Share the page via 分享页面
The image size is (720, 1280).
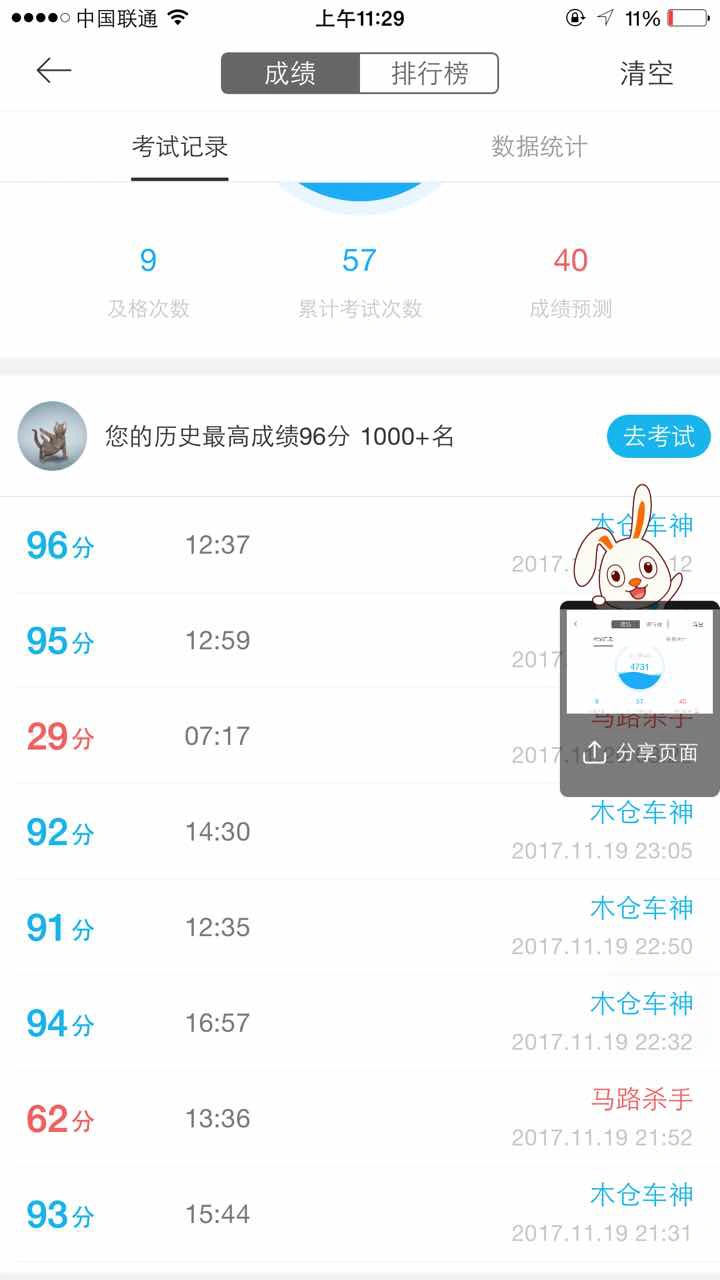click(640, 753)
